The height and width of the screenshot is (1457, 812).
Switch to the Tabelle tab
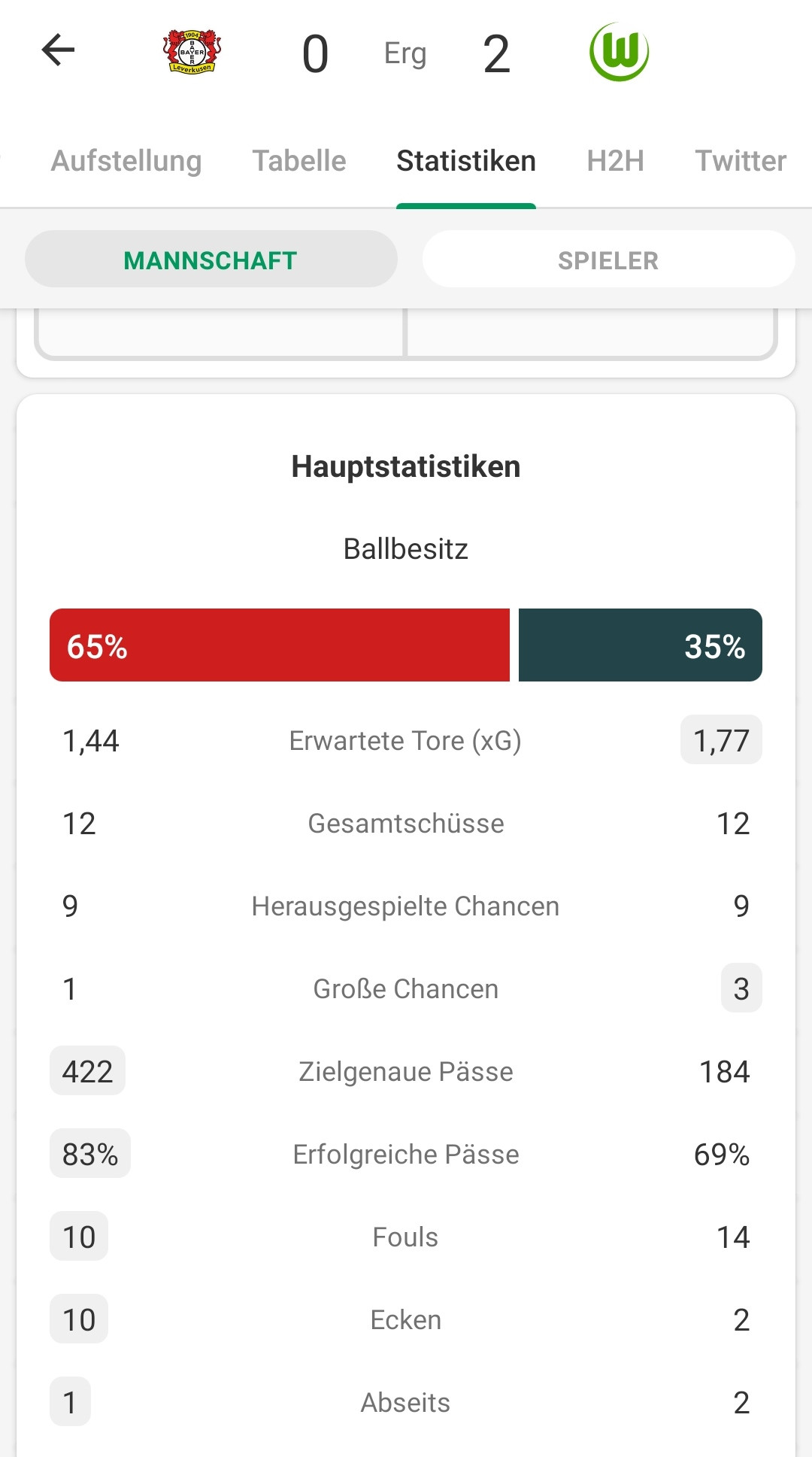tap(298, 161)
